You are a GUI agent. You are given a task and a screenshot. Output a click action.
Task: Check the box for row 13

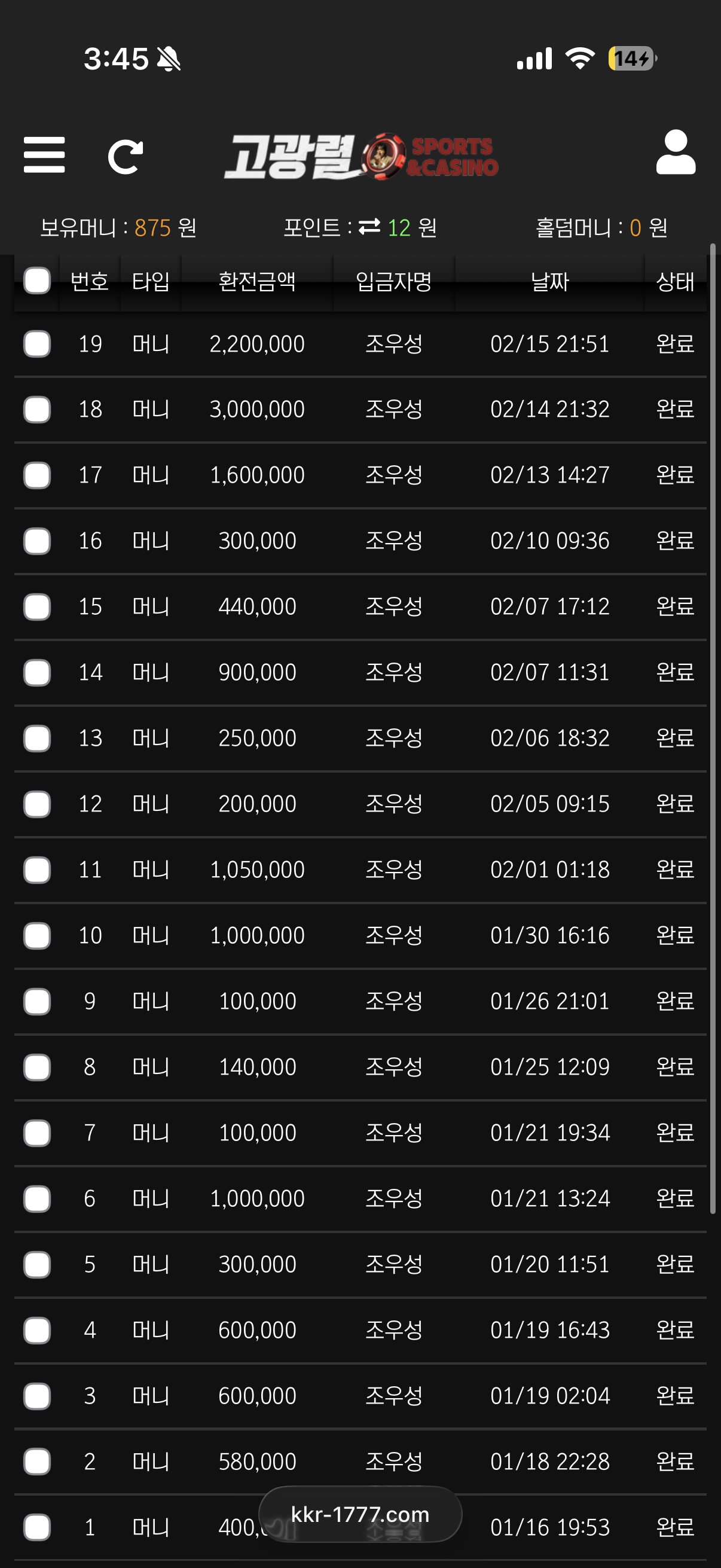coord(37,739)
